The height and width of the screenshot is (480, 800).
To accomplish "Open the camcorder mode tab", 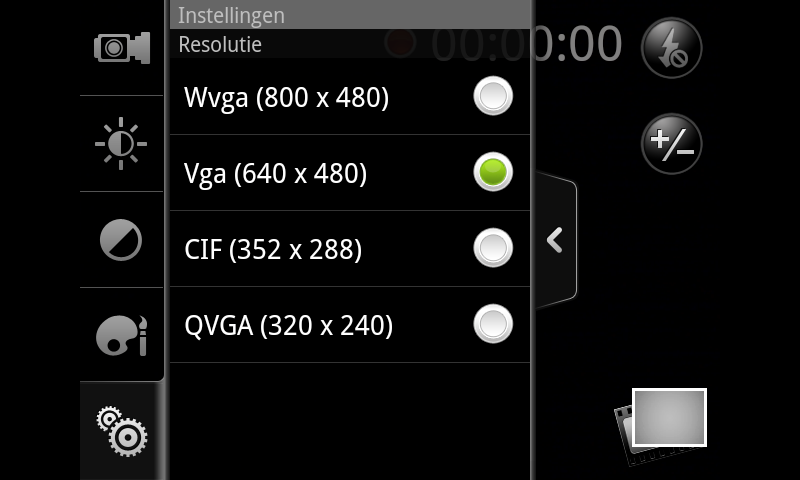I will pyautogui.click(x=121, y=48).
